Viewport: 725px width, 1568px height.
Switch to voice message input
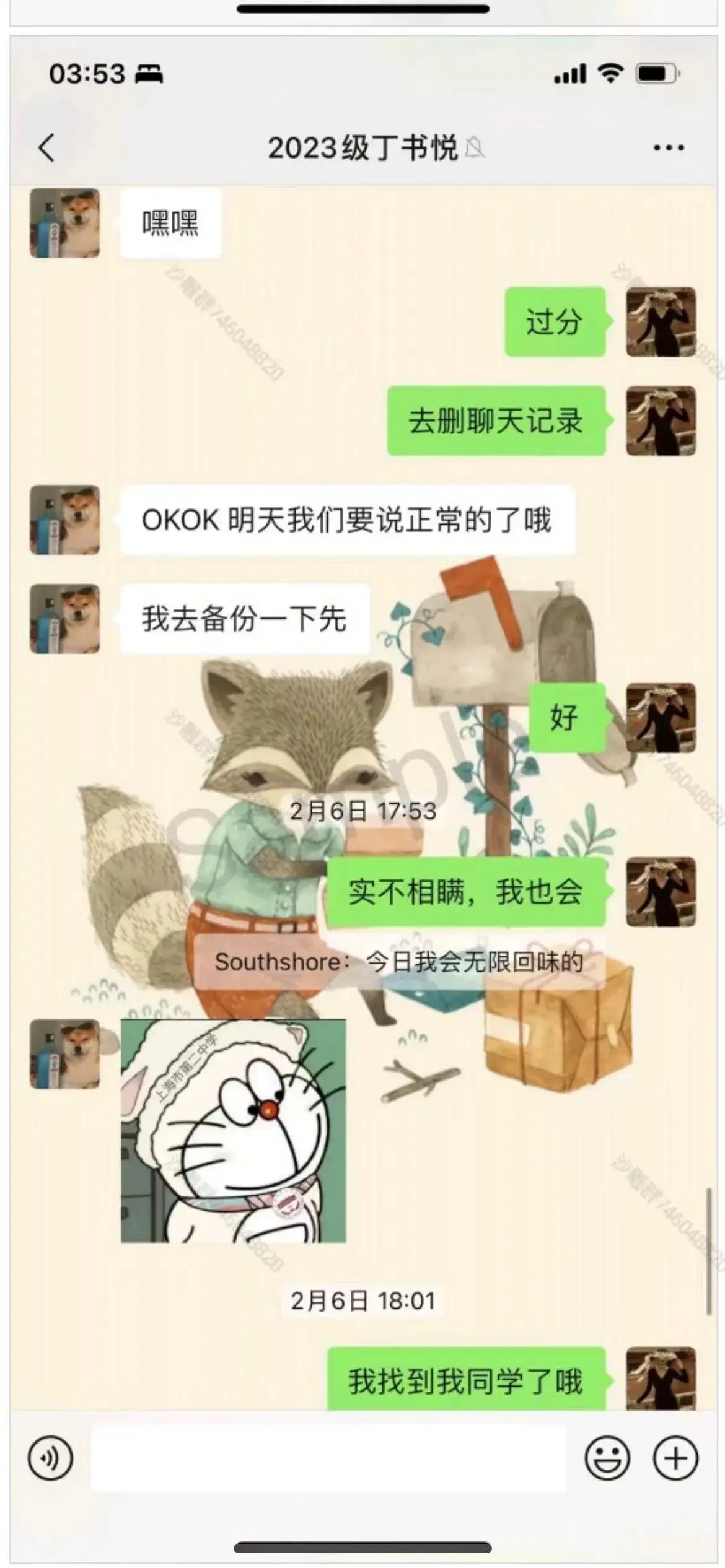coord(50,1457)
